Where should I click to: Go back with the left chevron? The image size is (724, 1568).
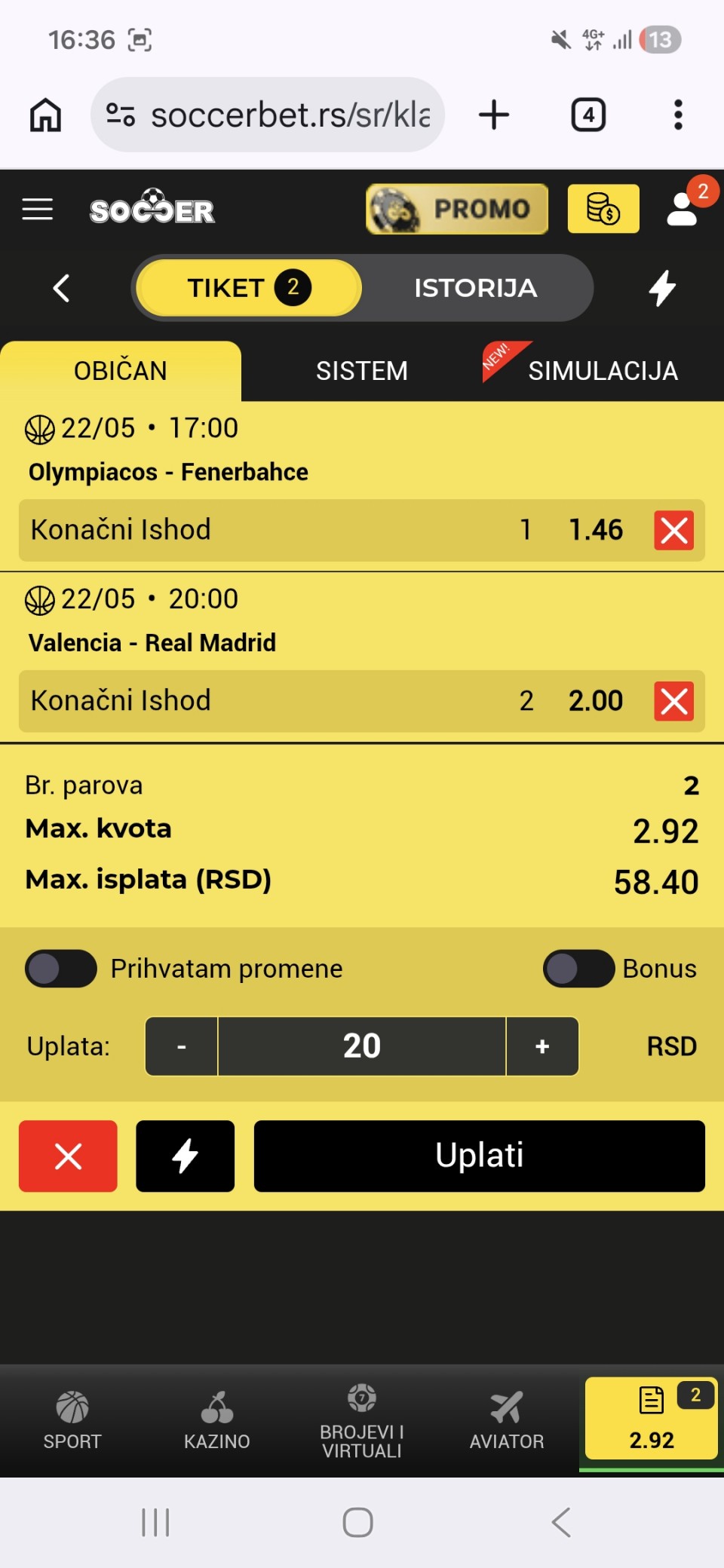tap(62, 288)
